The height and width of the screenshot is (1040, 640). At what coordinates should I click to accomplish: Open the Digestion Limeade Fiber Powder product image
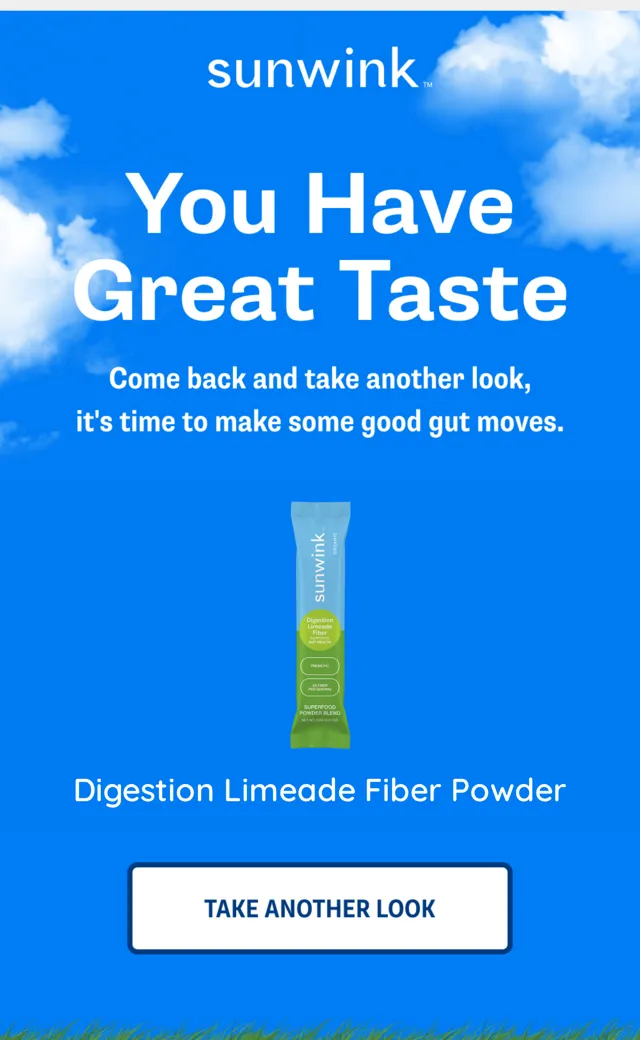pyautogui.click(x=320, y=625)
